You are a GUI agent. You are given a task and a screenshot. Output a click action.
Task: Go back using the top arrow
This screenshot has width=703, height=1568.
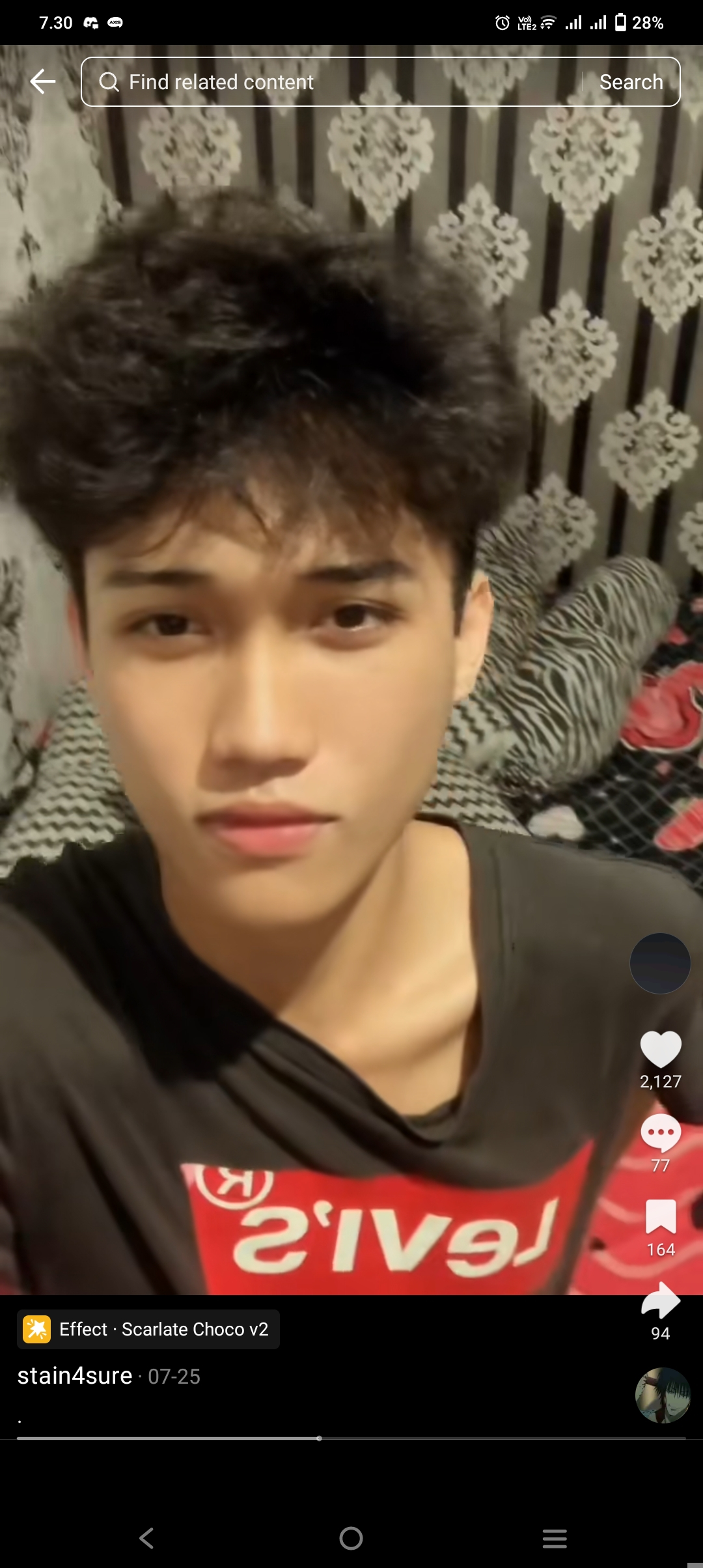pyautogui.click(x=43, y=81)
